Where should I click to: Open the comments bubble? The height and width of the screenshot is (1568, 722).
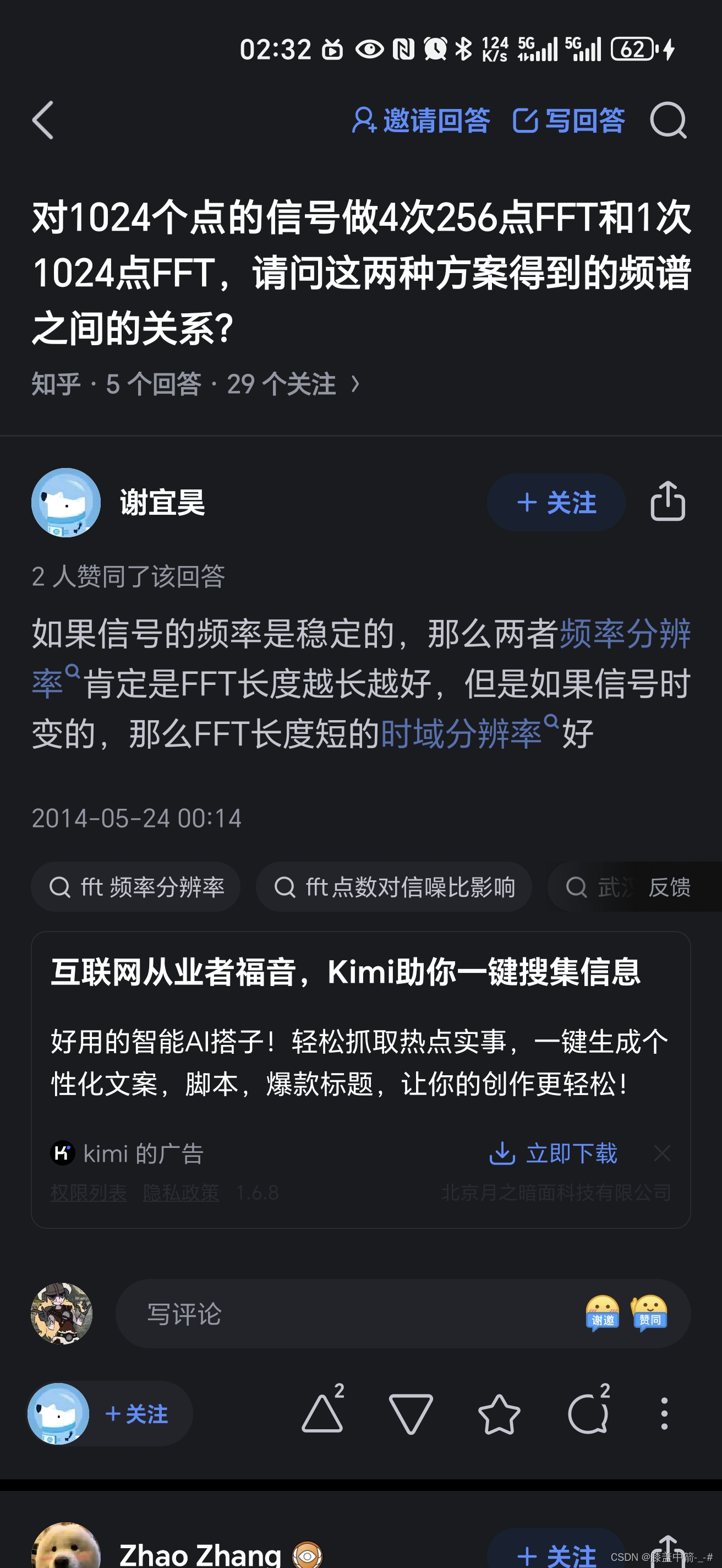point(588,1413)
